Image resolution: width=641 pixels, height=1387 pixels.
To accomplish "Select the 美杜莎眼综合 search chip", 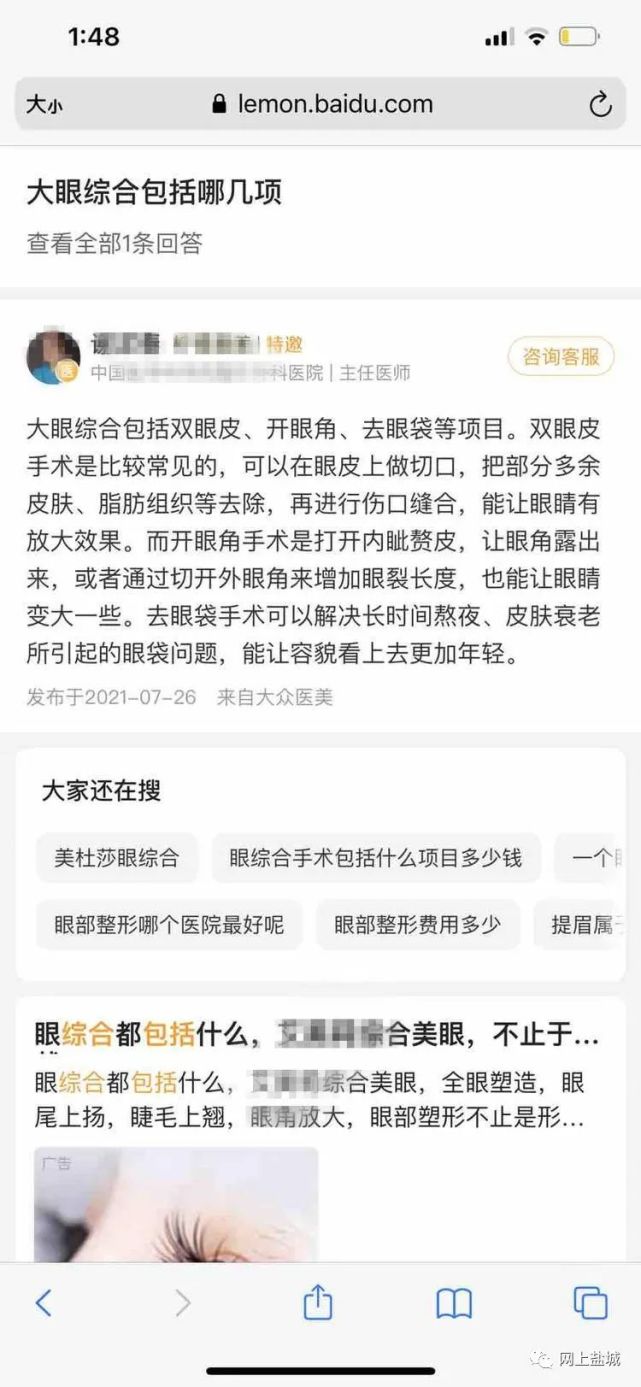I will pyautogui.click(x=117, y=858).
